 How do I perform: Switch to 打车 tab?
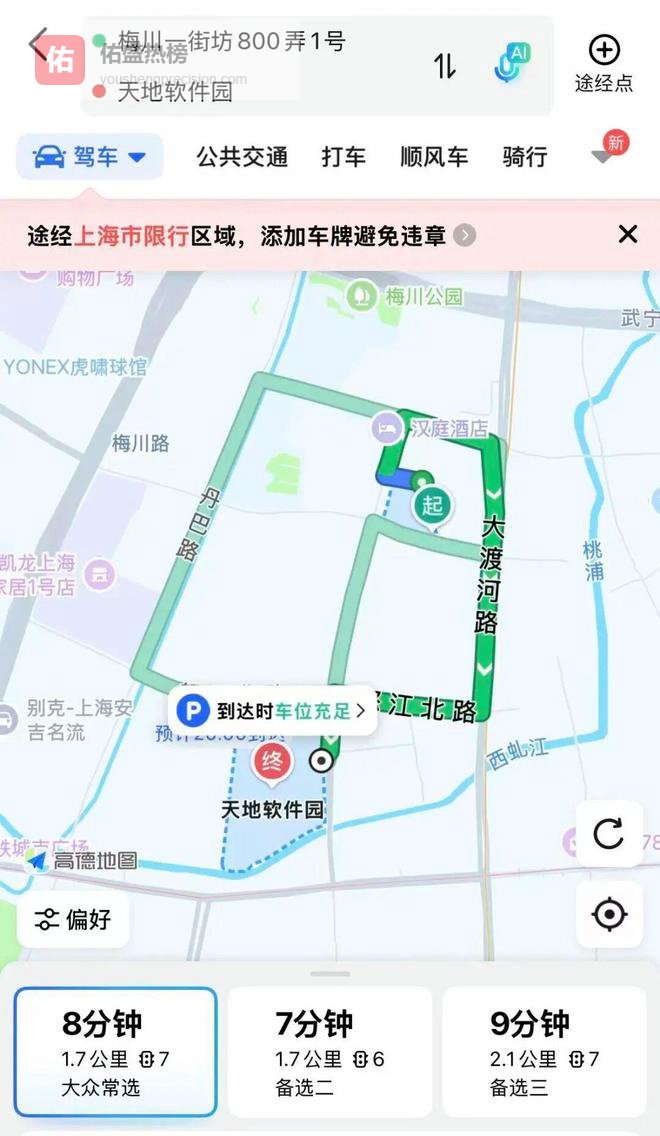[x=343, y=157]
